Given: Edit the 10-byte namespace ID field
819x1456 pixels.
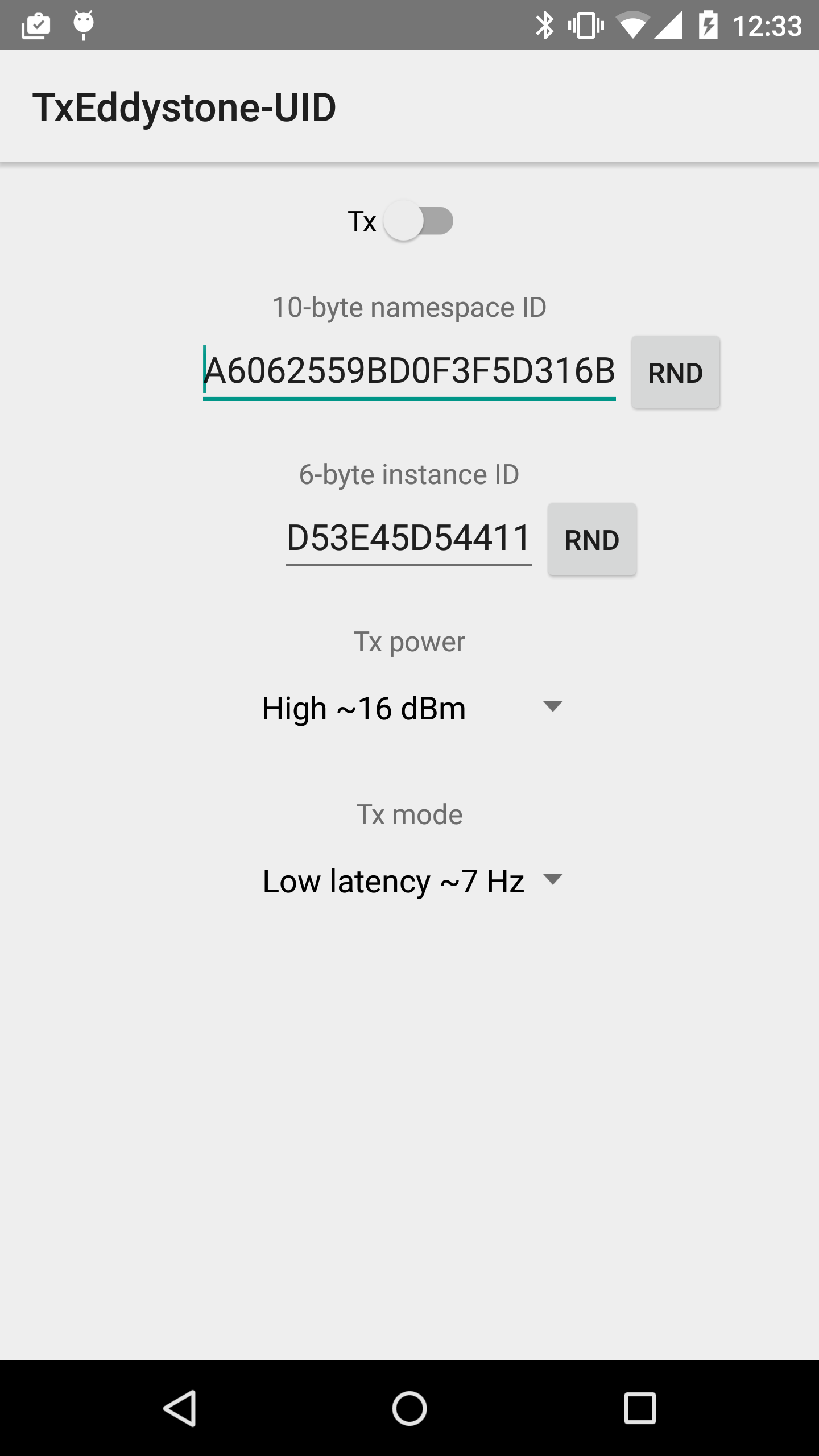Looking at the screenshot, I should (409, 371).
